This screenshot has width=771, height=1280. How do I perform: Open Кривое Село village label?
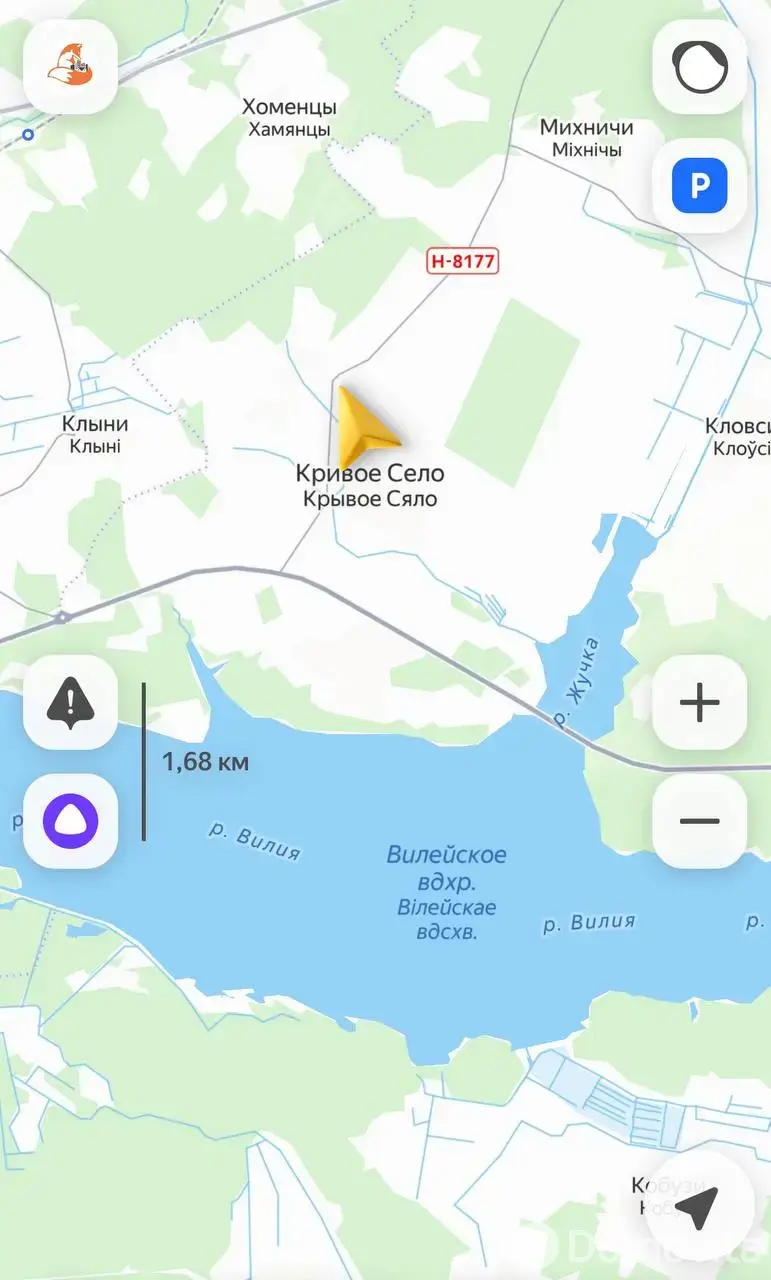pyautogui.click(x=371, y=473)
